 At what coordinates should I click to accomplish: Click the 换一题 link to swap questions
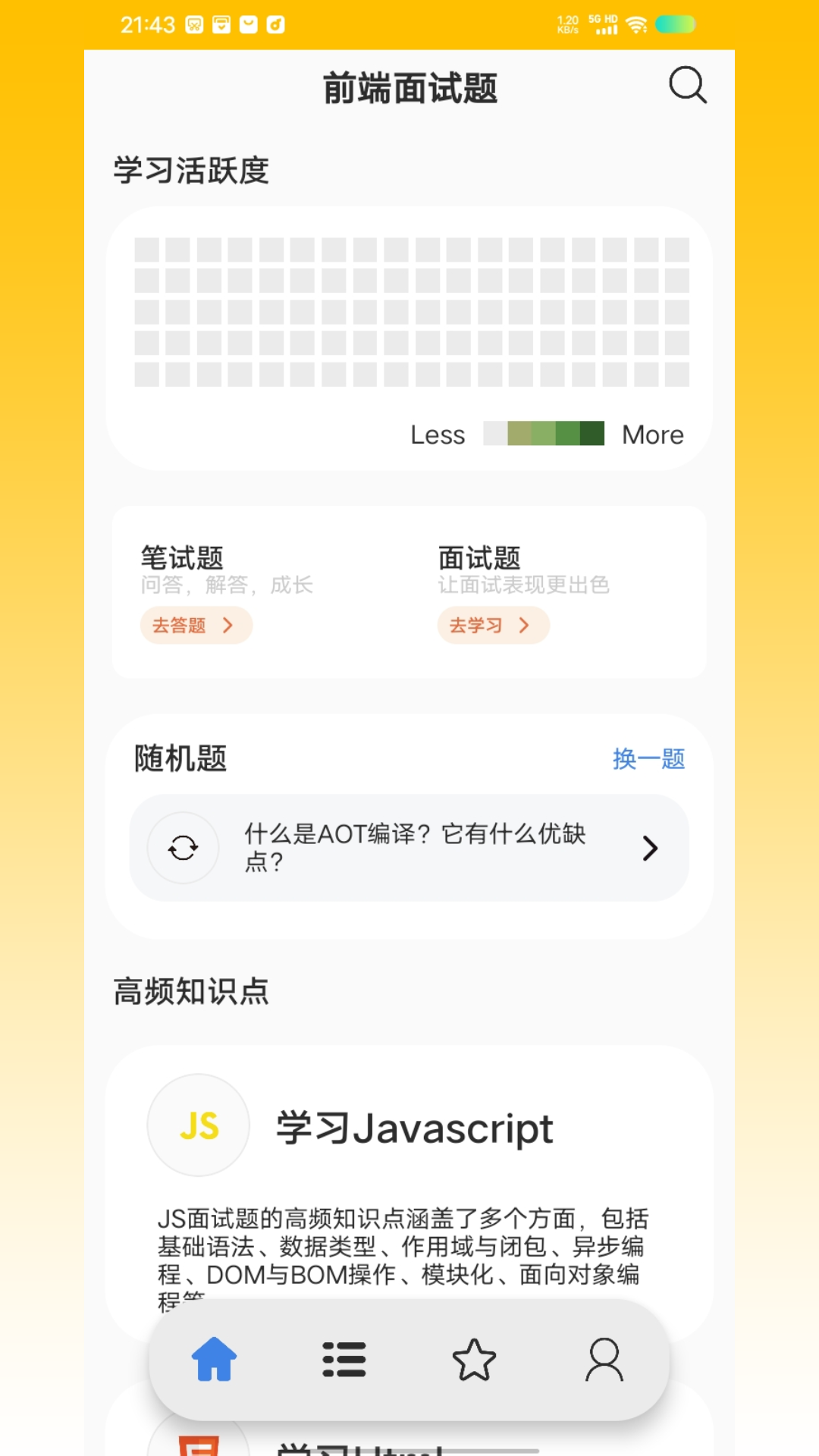point(649,758)
